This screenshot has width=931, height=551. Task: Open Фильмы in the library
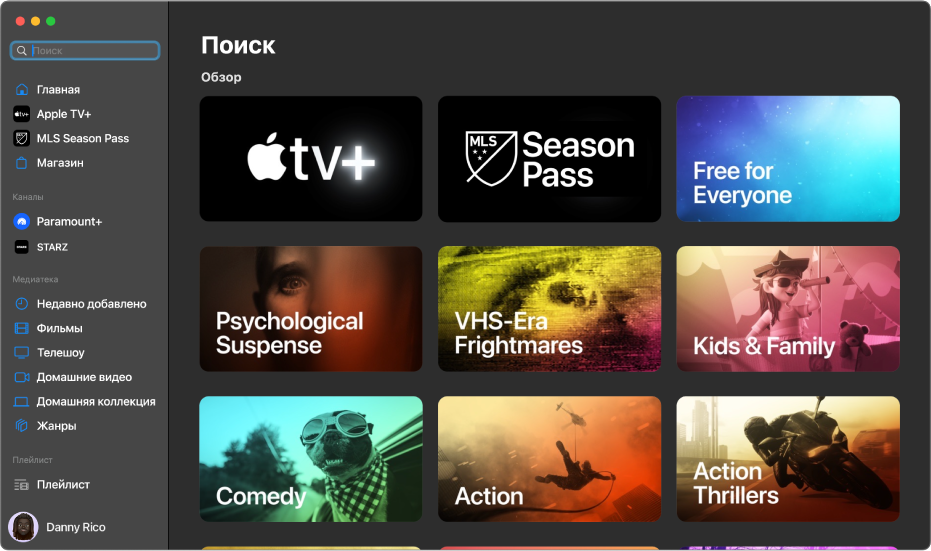click(59, 328)
